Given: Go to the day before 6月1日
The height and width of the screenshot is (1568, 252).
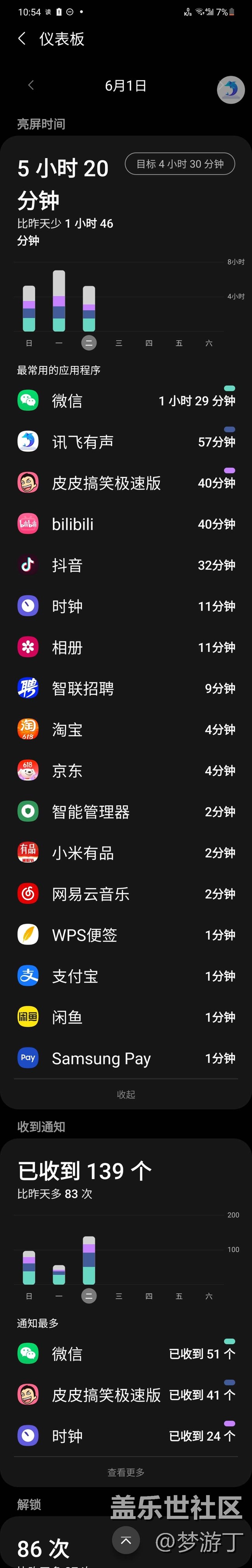Looking at the screenshot, I should [x=31, y=86].
